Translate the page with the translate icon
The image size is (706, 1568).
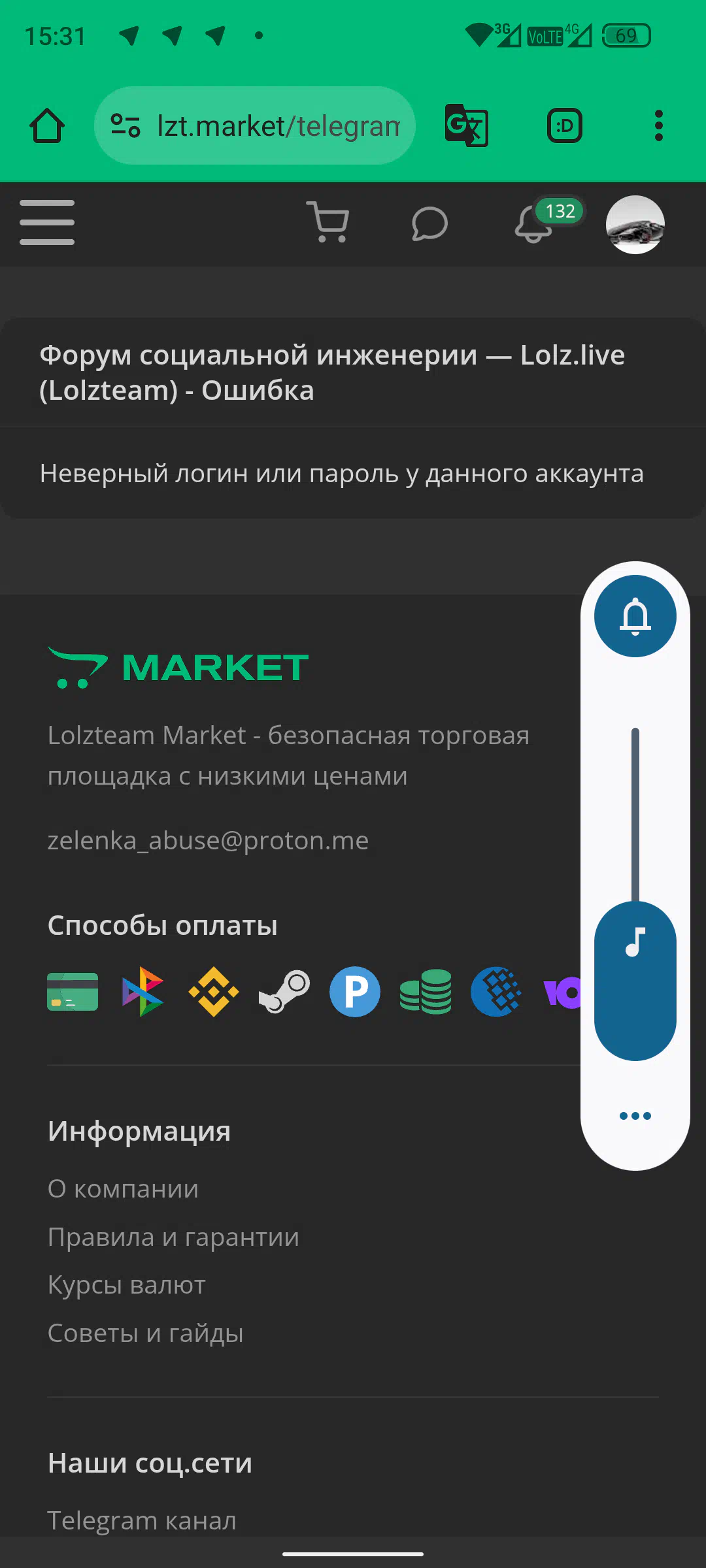click(x=466, y=125)
